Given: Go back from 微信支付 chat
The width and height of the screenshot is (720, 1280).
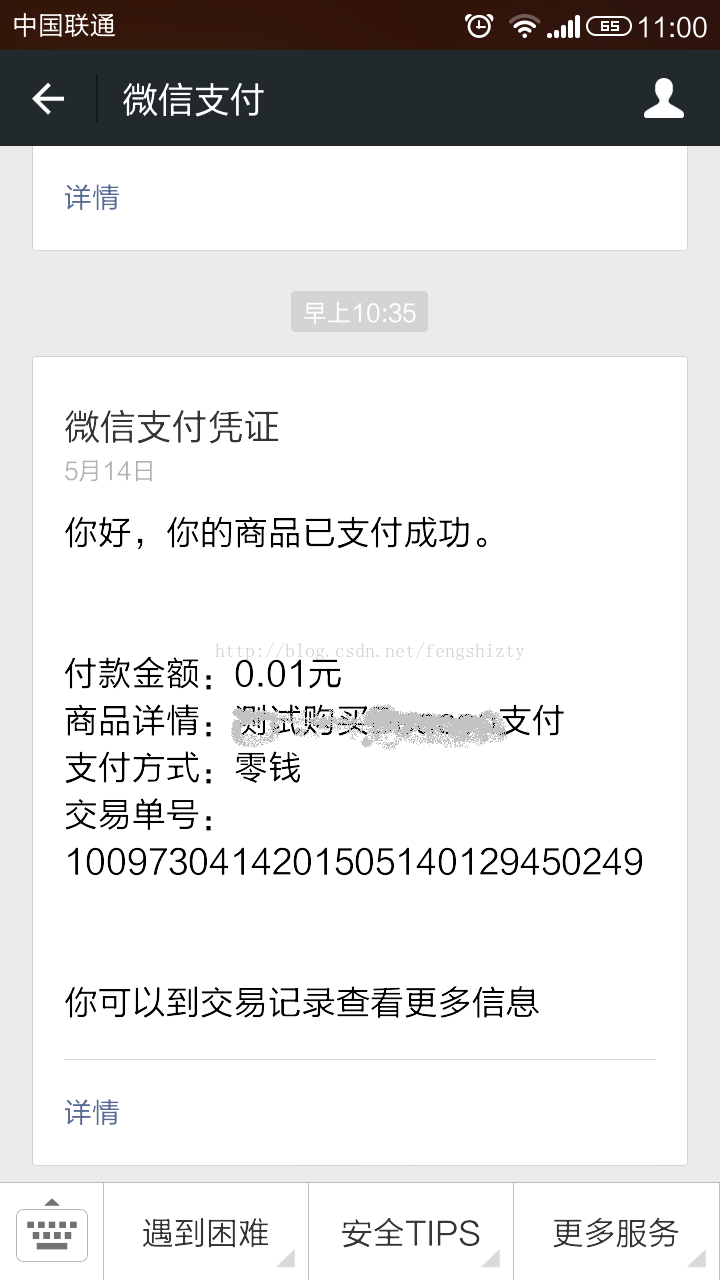Looking at the screenshot, I should [48, 99].
